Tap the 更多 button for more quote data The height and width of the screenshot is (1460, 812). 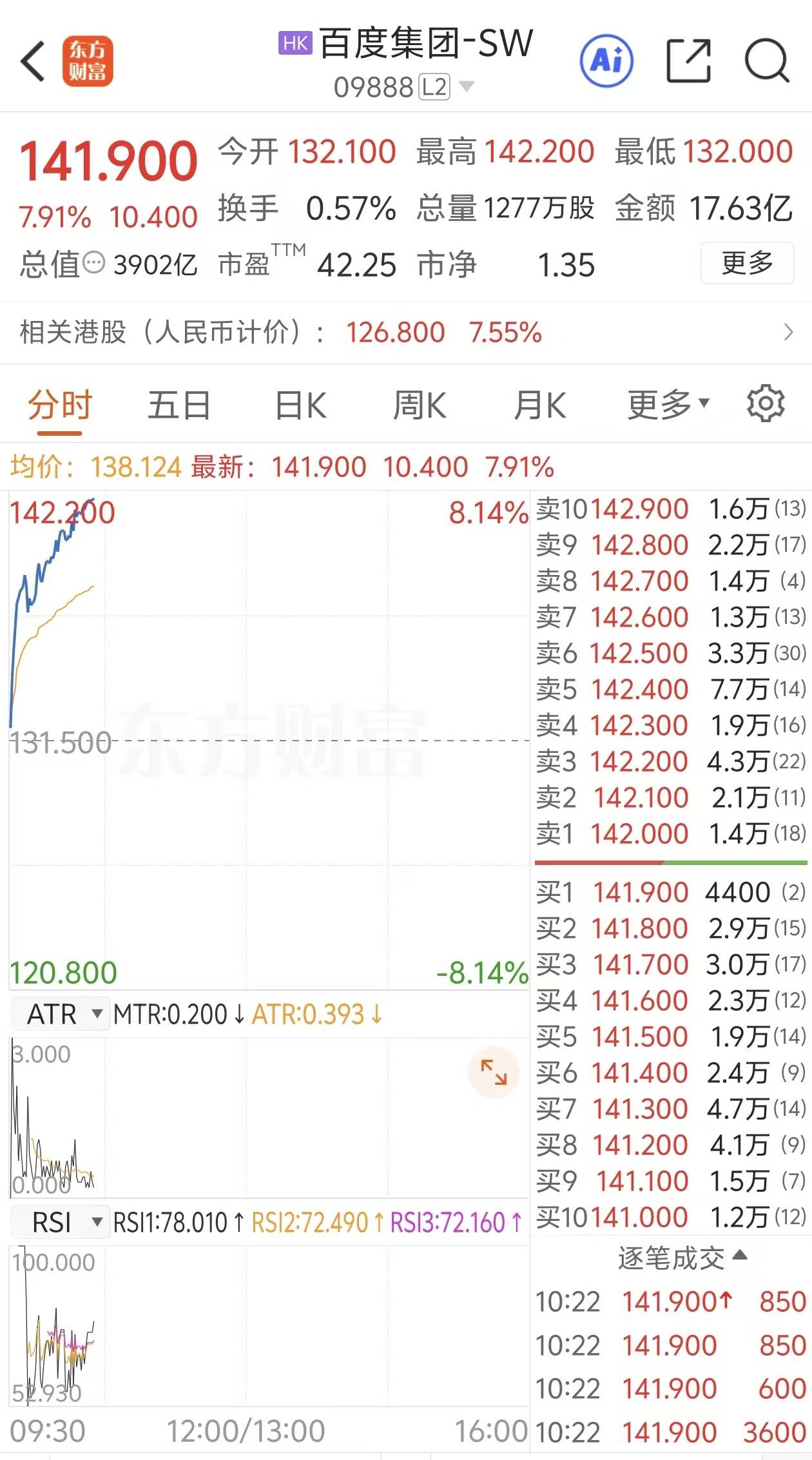click(x=747, y=263)
